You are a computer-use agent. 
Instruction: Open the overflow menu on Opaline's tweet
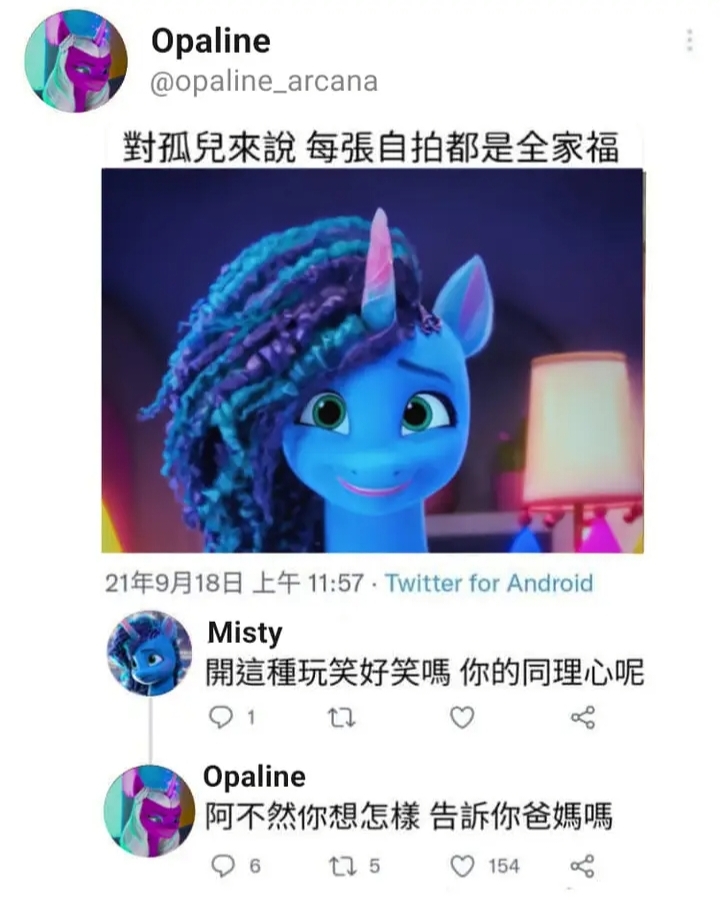coord(689,41)
